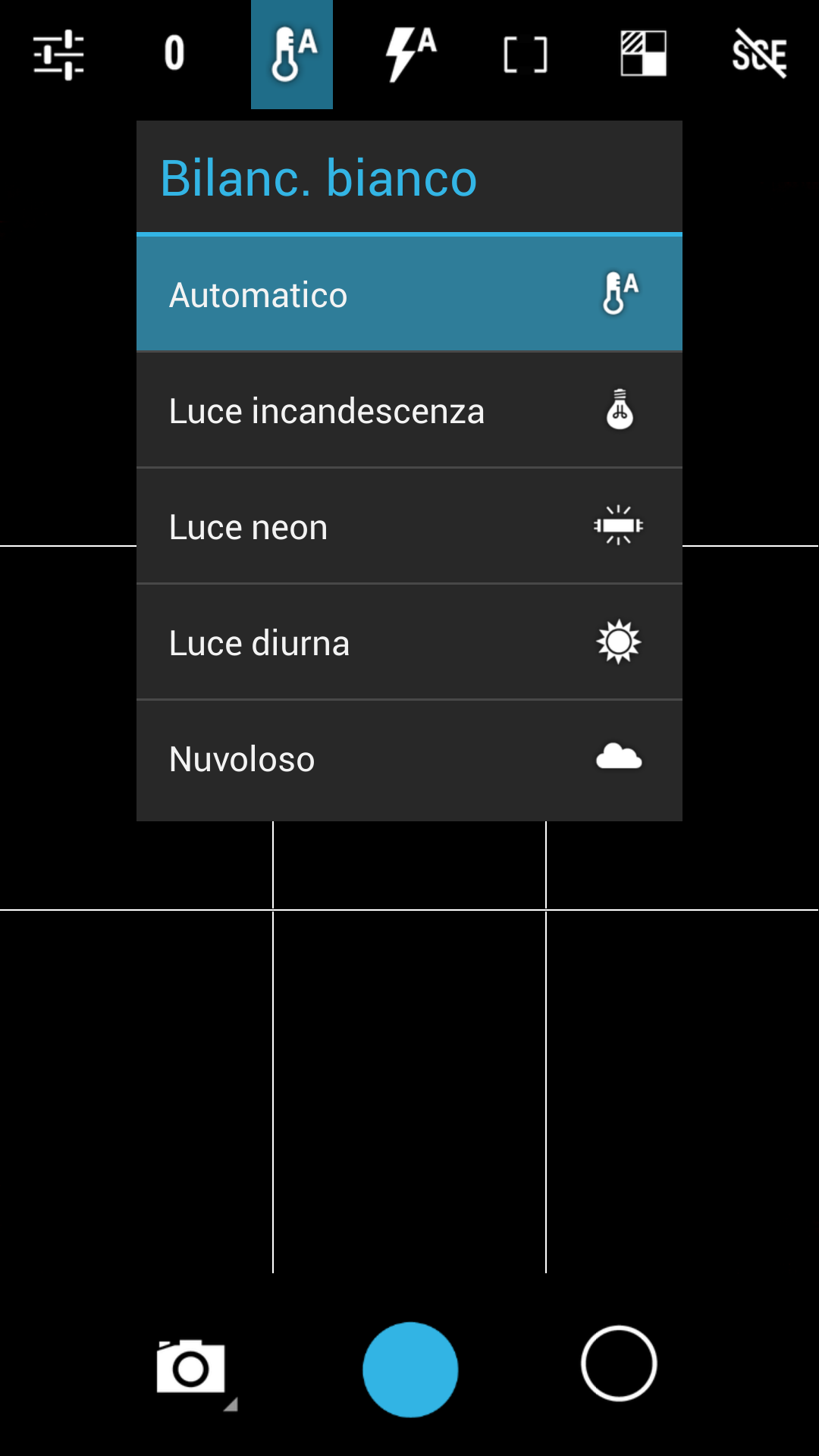This screenshot has height=1456, width=819.
Task: Open the camera mode switcher icon
Action: click(192, 1367)
